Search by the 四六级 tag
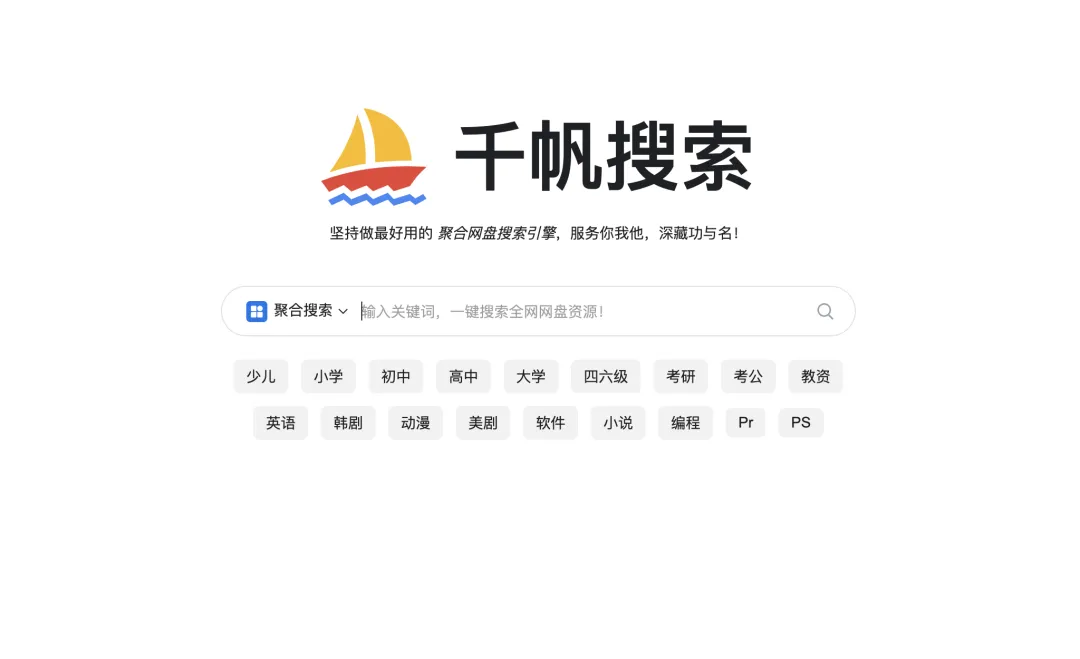Screen dimensions: 1080x659 (x=606, y=377)
